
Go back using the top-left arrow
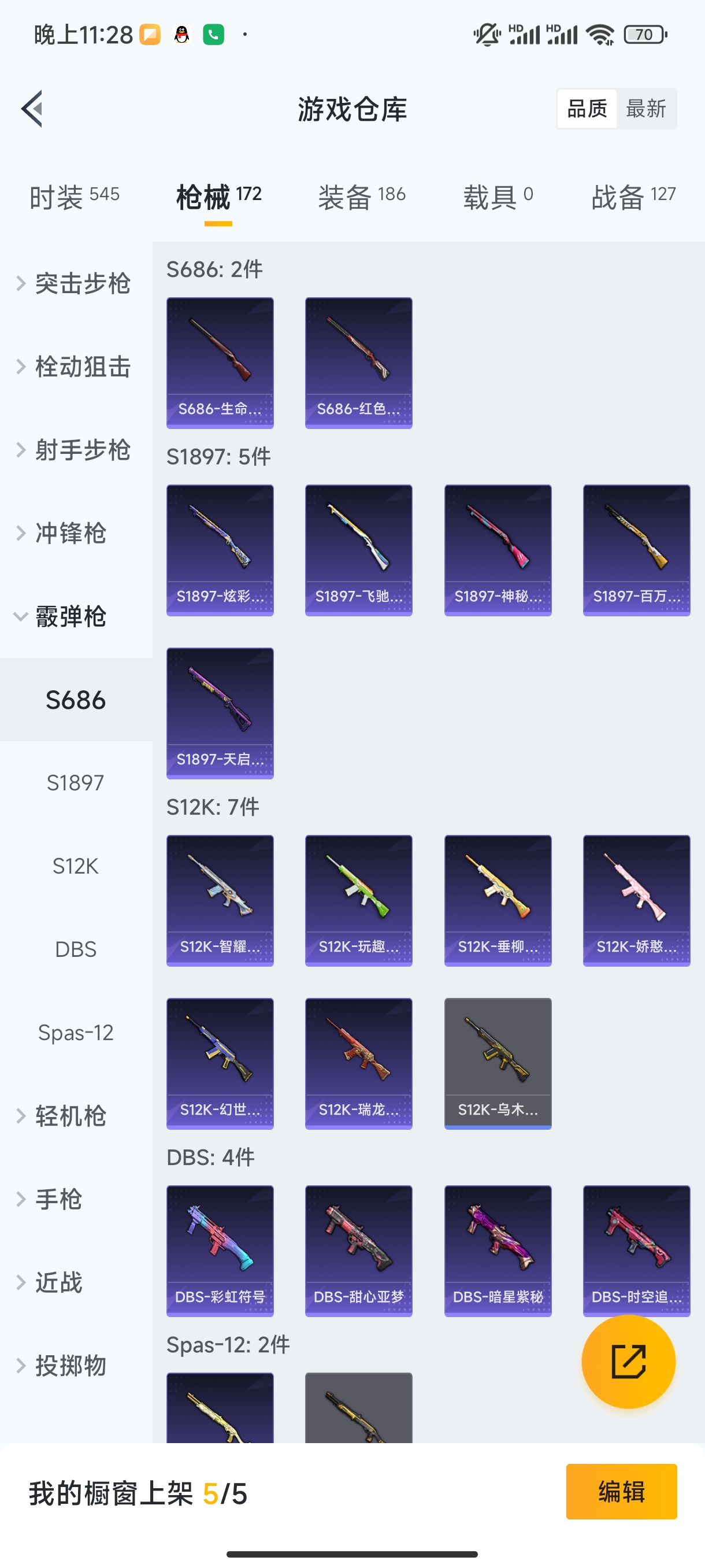(32, 109)
